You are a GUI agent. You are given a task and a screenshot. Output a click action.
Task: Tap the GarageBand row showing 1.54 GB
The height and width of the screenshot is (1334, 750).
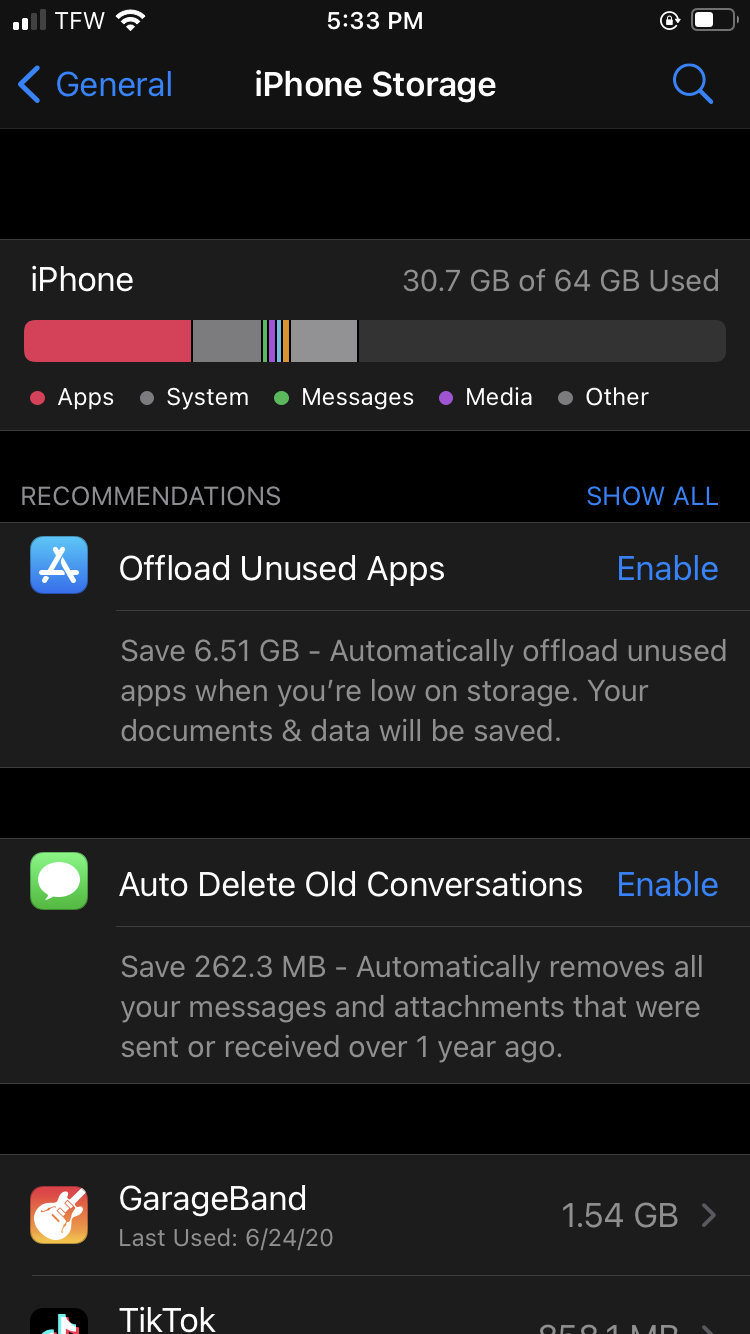[375, 1214]
